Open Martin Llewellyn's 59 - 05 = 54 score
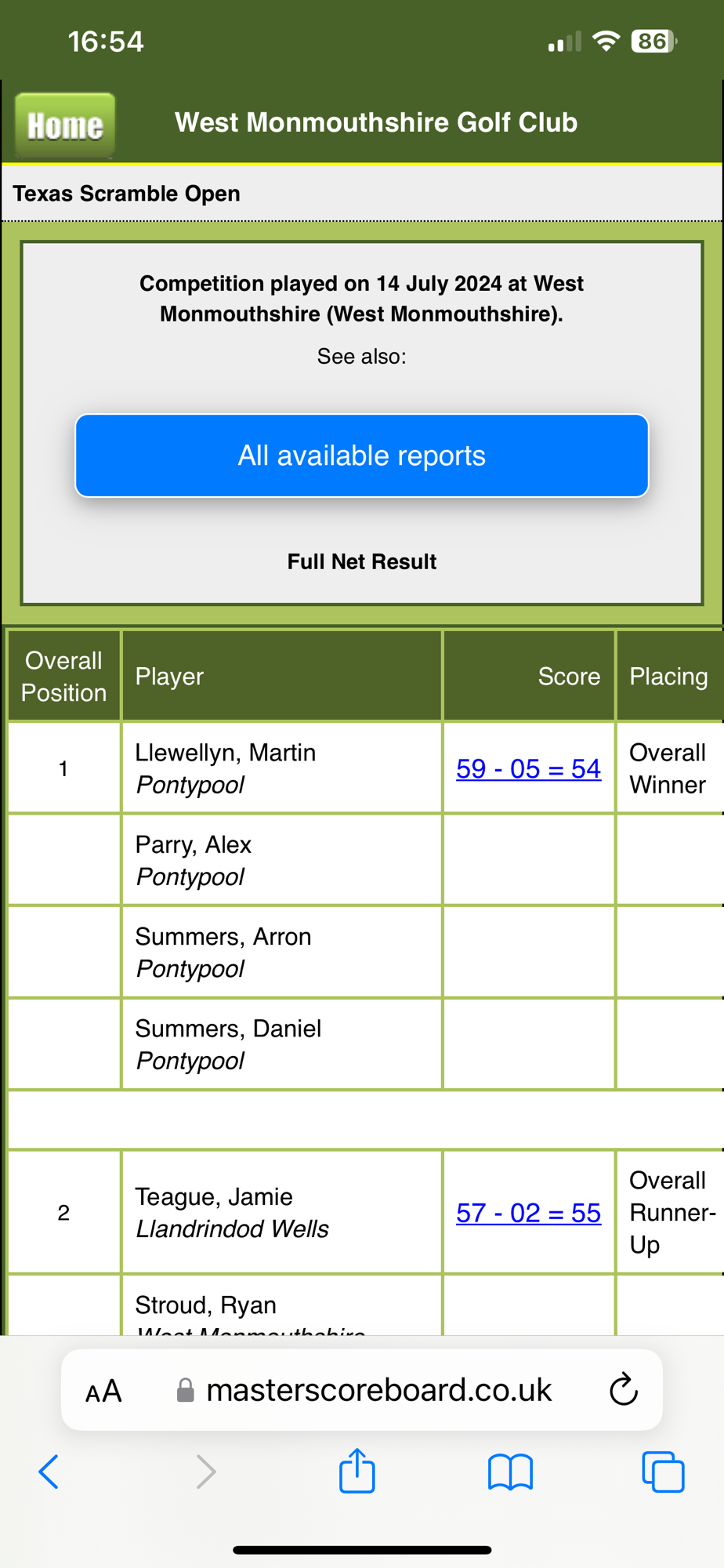Screen dimensions: 724x1568 click(528, 768)
